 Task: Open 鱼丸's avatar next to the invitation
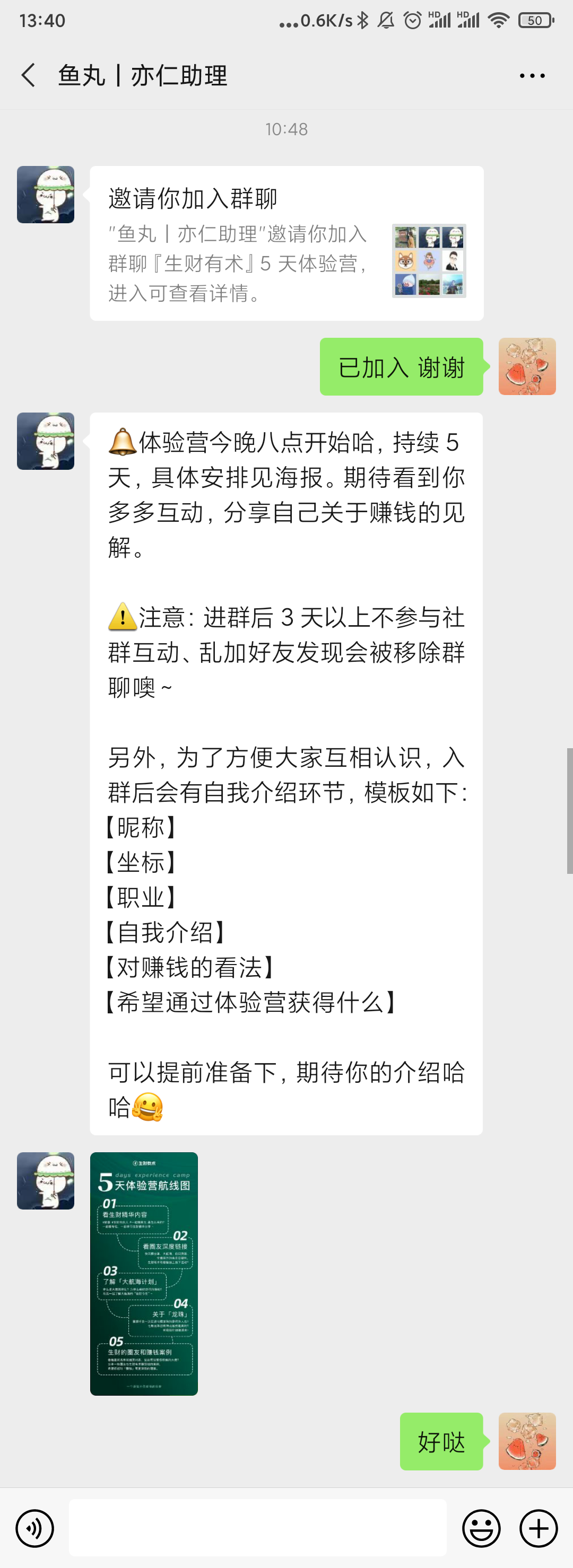click(46, 195)
